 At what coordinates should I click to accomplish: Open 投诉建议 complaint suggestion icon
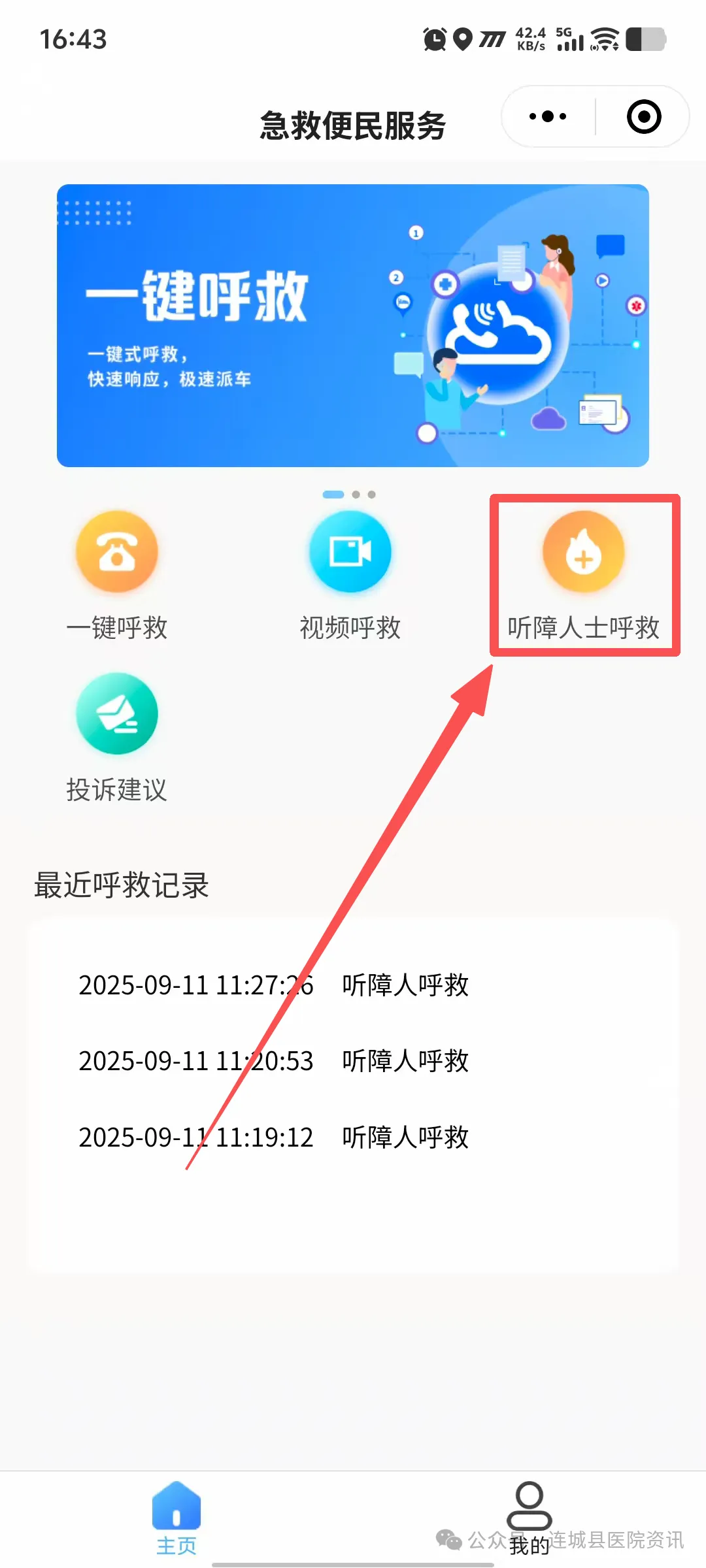tap(118, 714)
